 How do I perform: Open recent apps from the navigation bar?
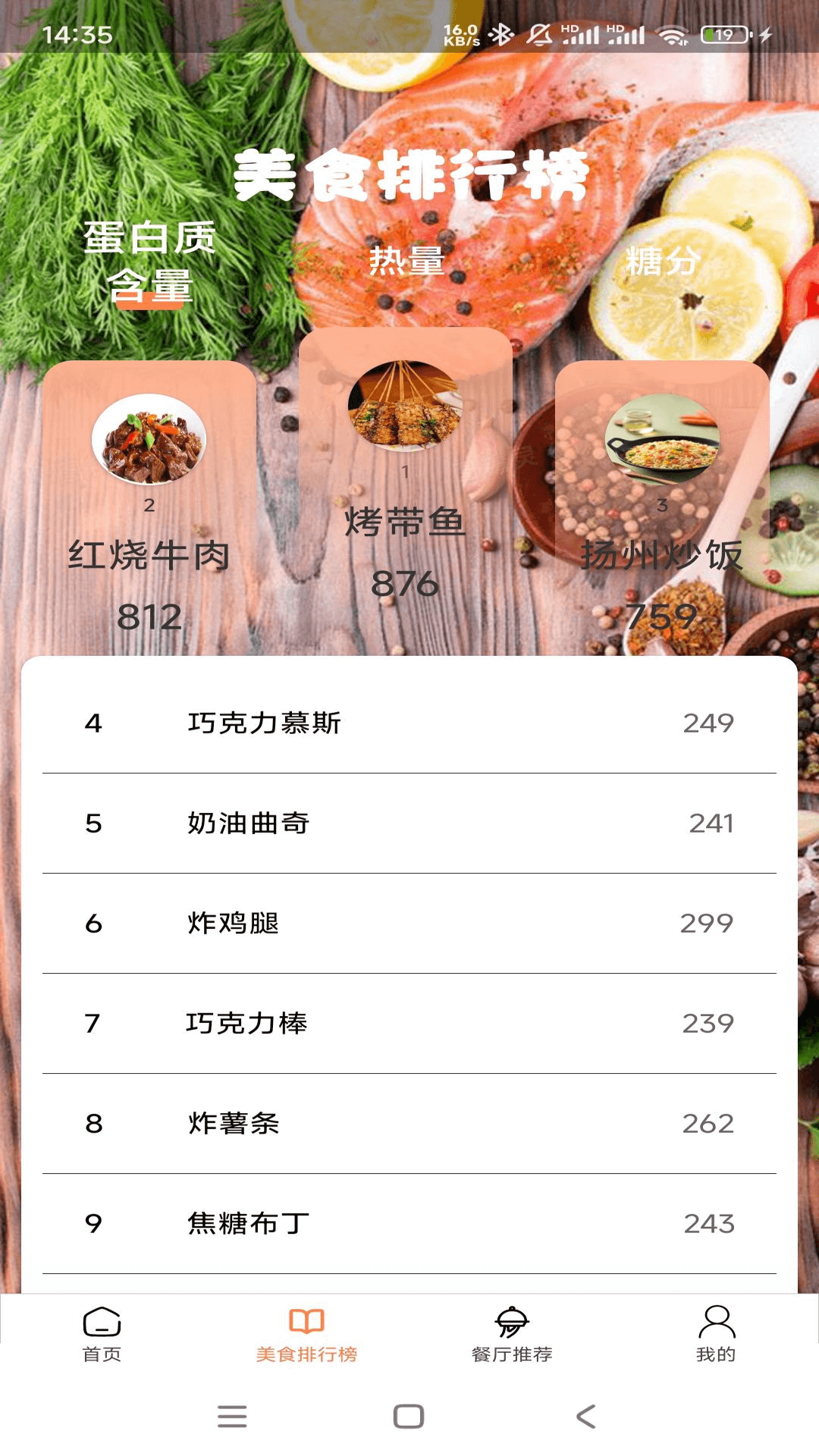click(232, 1416)
